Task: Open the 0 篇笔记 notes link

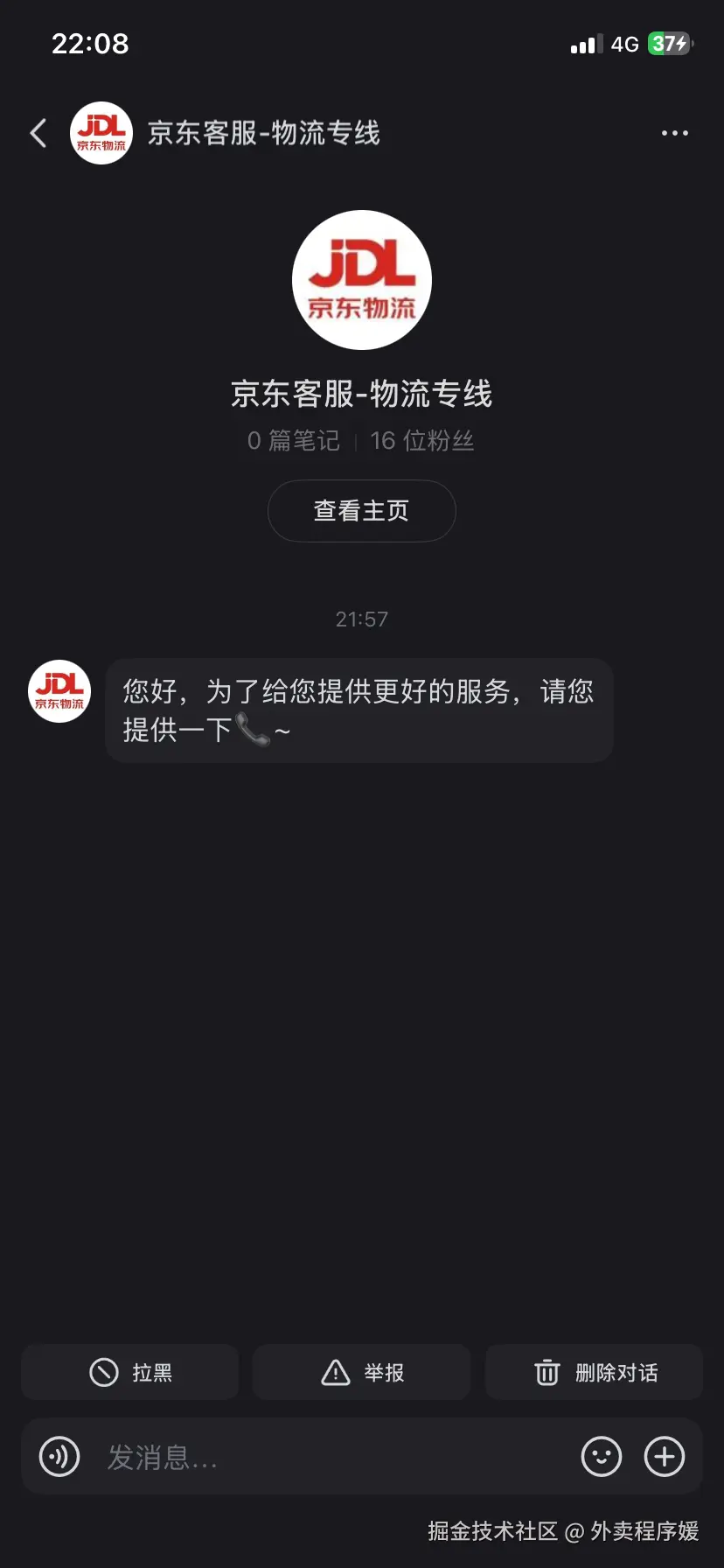Action: coord(293,440)
